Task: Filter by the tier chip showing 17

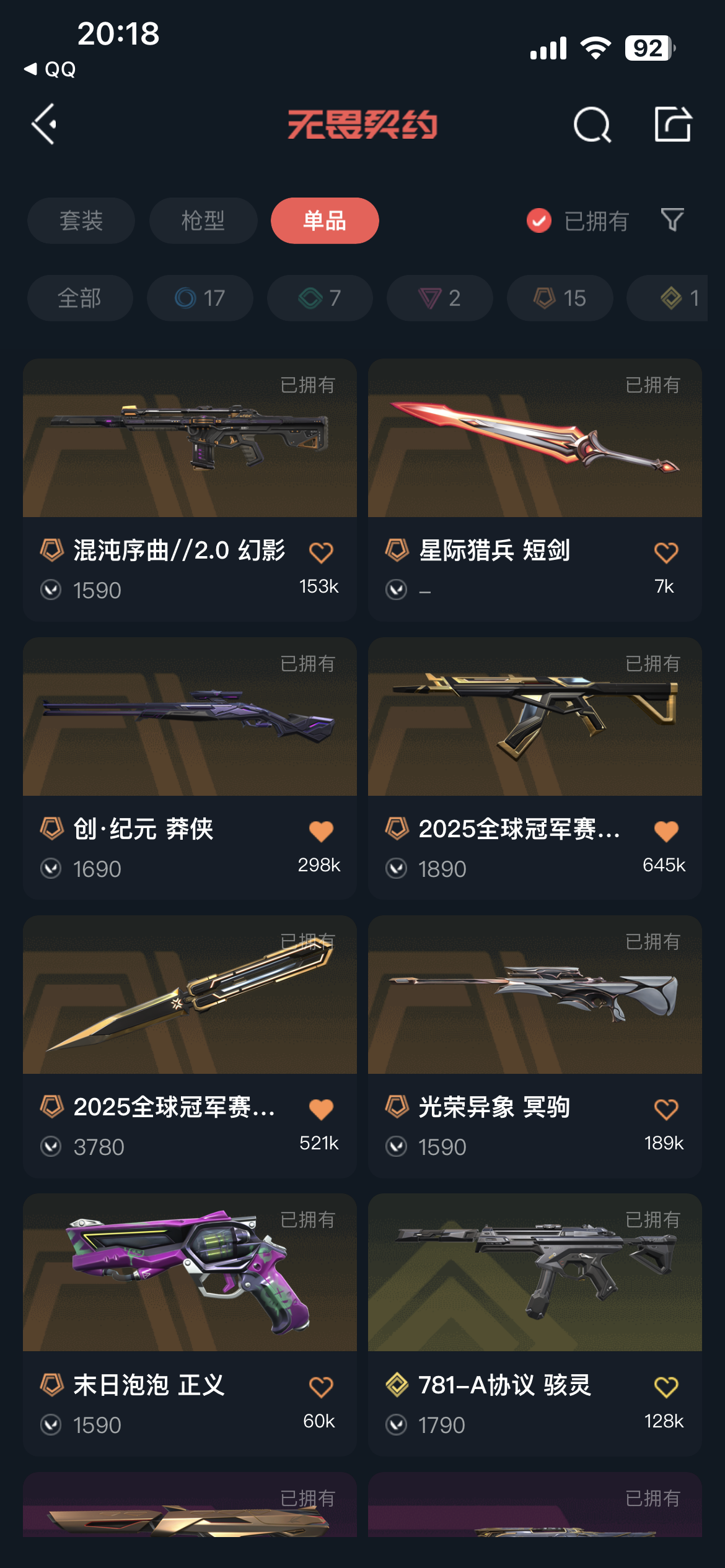Action: click(200, 298)
